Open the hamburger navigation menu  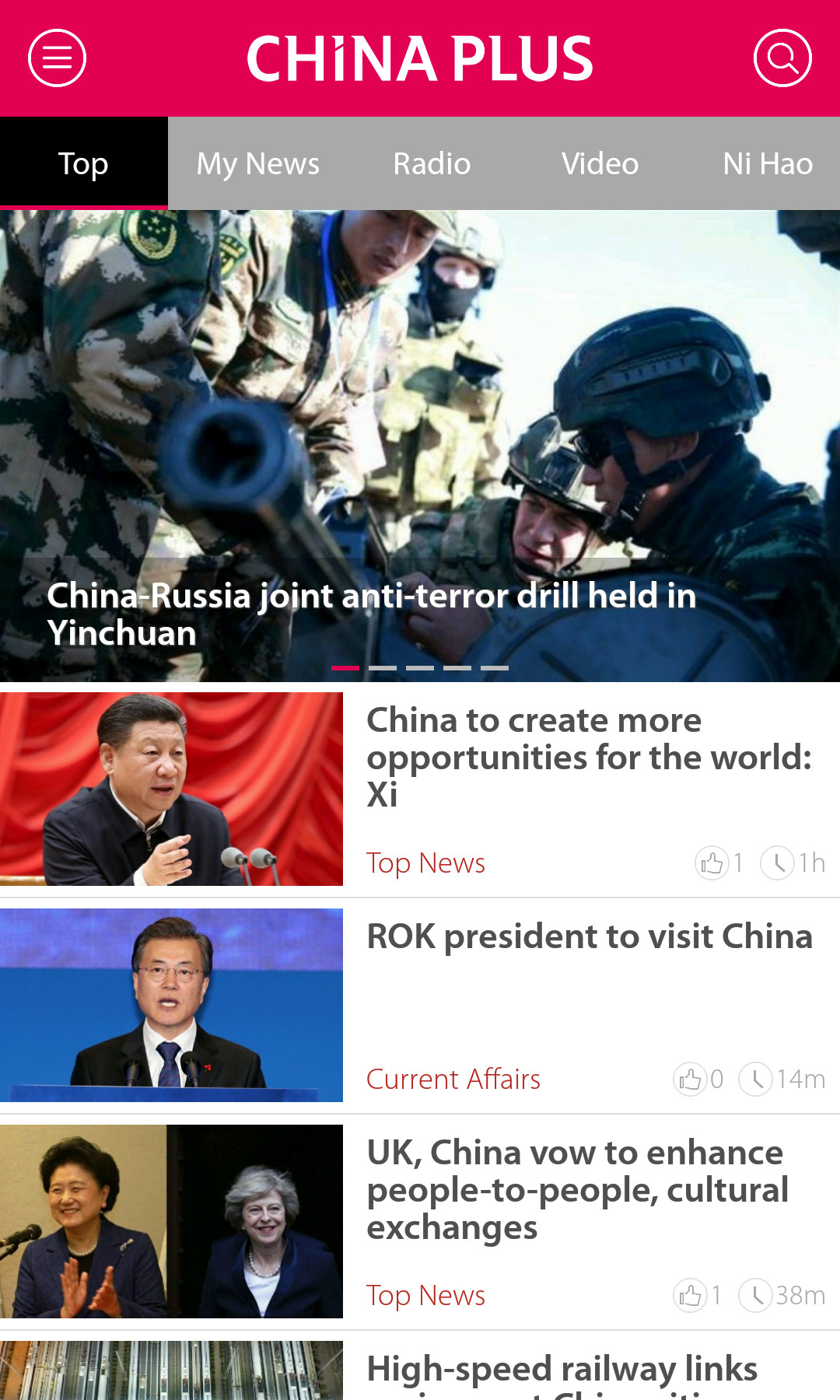coord(56,56)
